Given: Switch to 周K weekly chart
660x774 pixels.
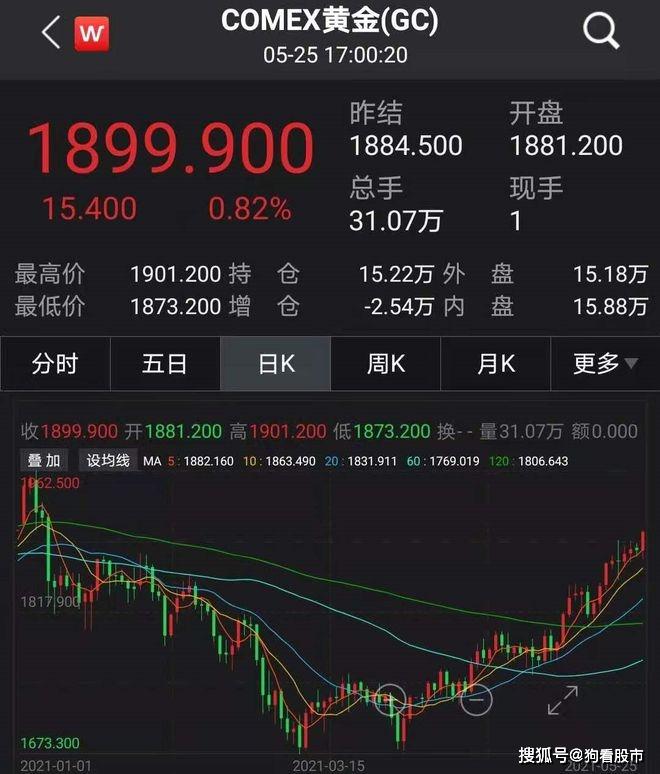Looking at the screenshot, I should (386, 364).
